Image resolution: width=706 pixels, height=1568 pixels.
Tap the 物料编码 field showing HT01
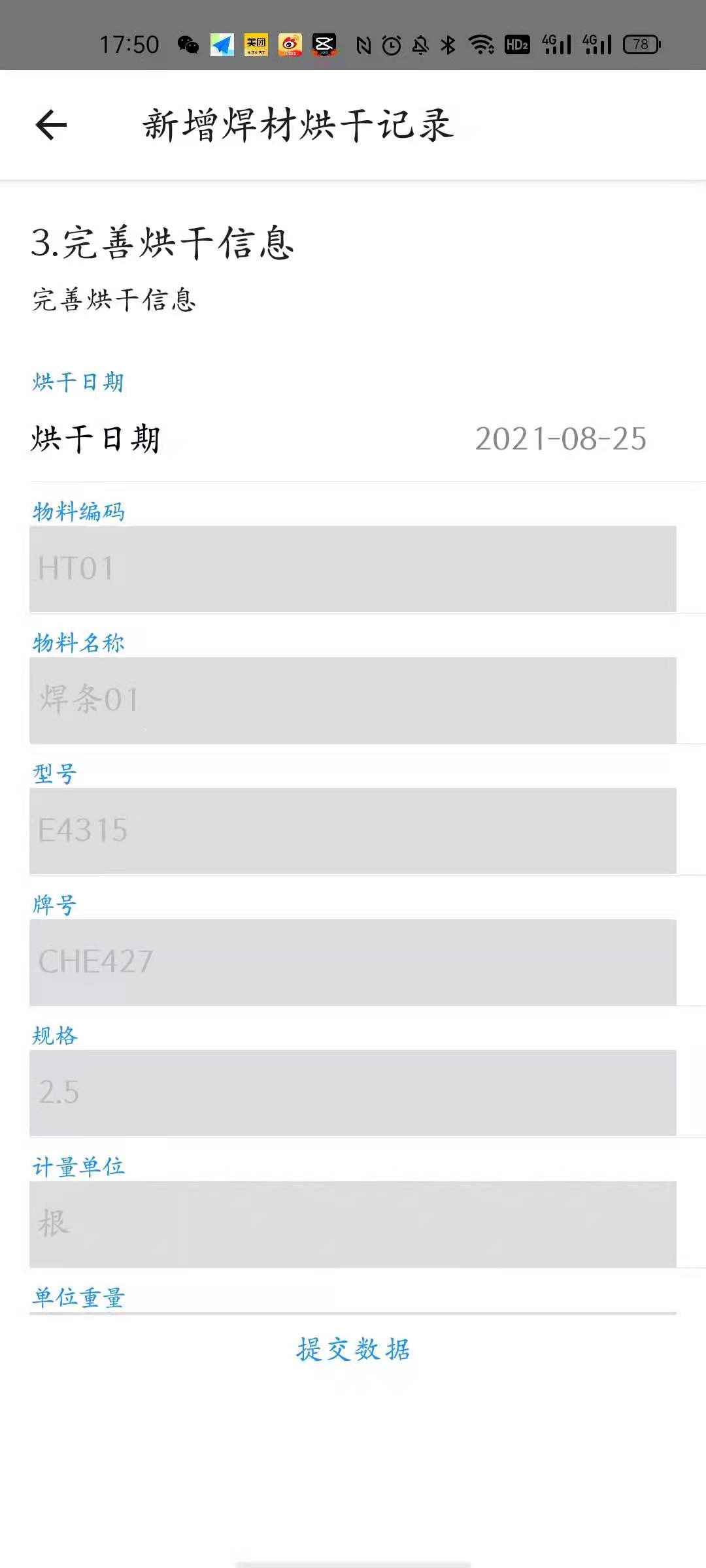click(x=353, y=568)
